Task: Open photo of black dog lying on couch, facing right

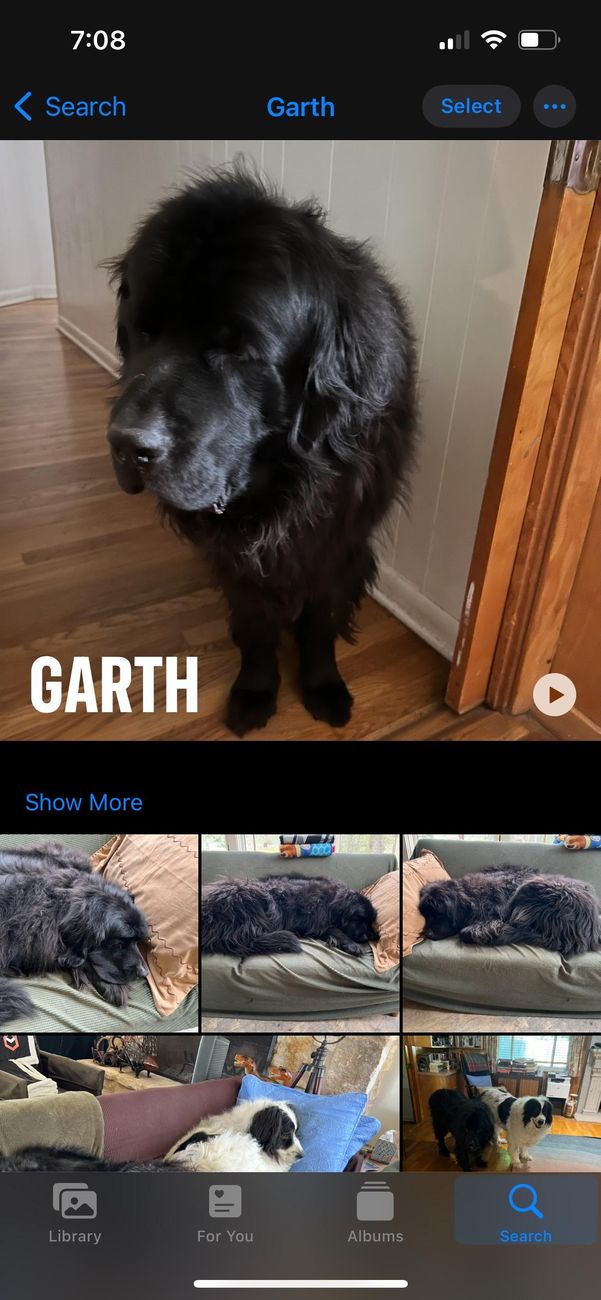Action: [300, 932]
